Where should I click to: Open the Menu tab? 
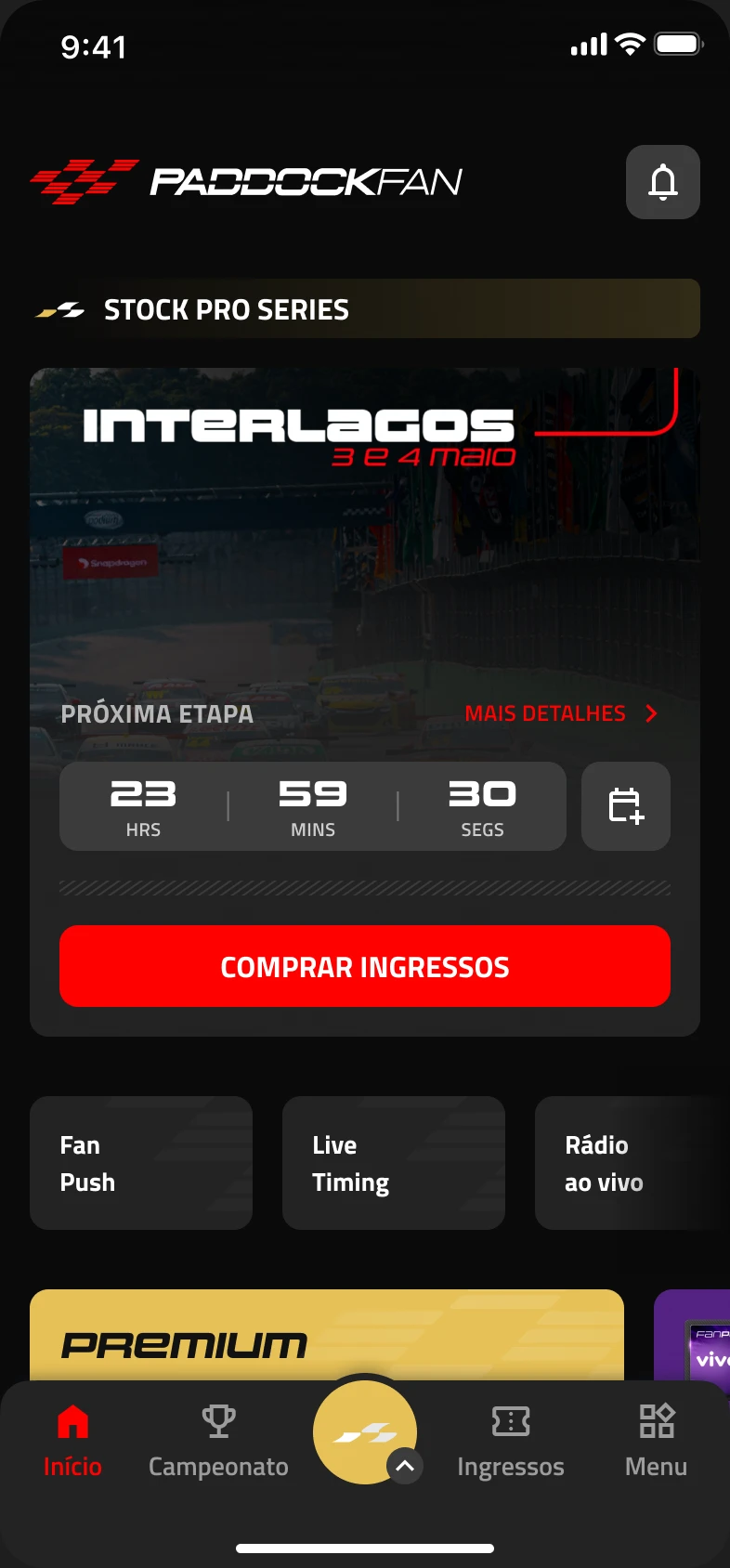point(657,1442)
